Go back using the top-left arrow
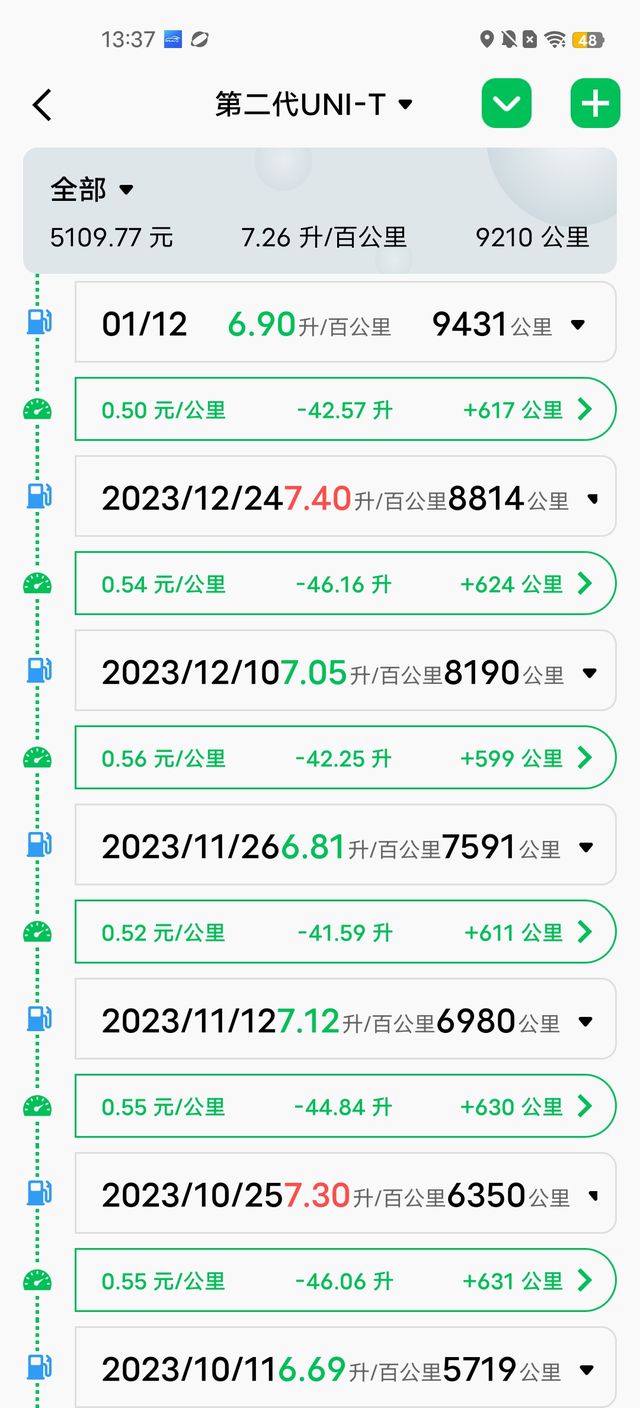 (42, 105)
